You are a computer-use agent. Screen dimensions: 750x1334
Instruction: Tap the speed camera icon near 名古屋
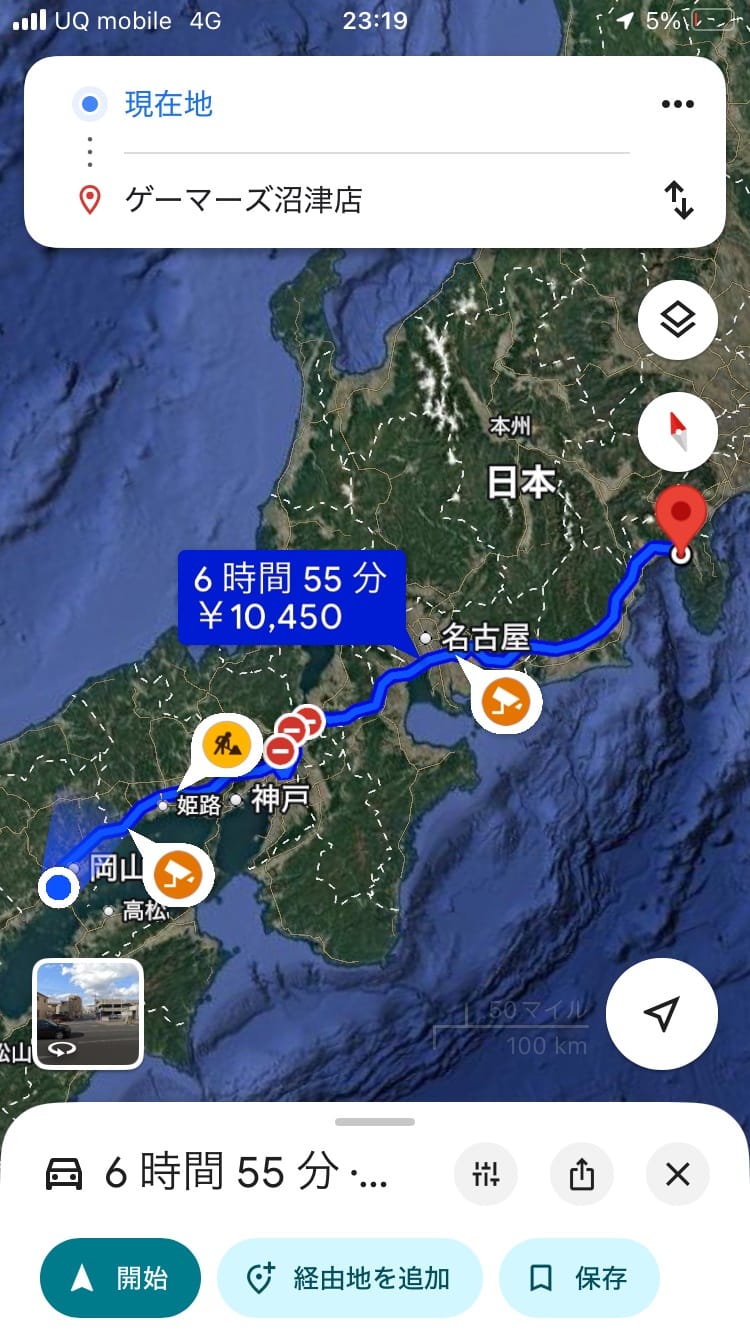[506, 700]
